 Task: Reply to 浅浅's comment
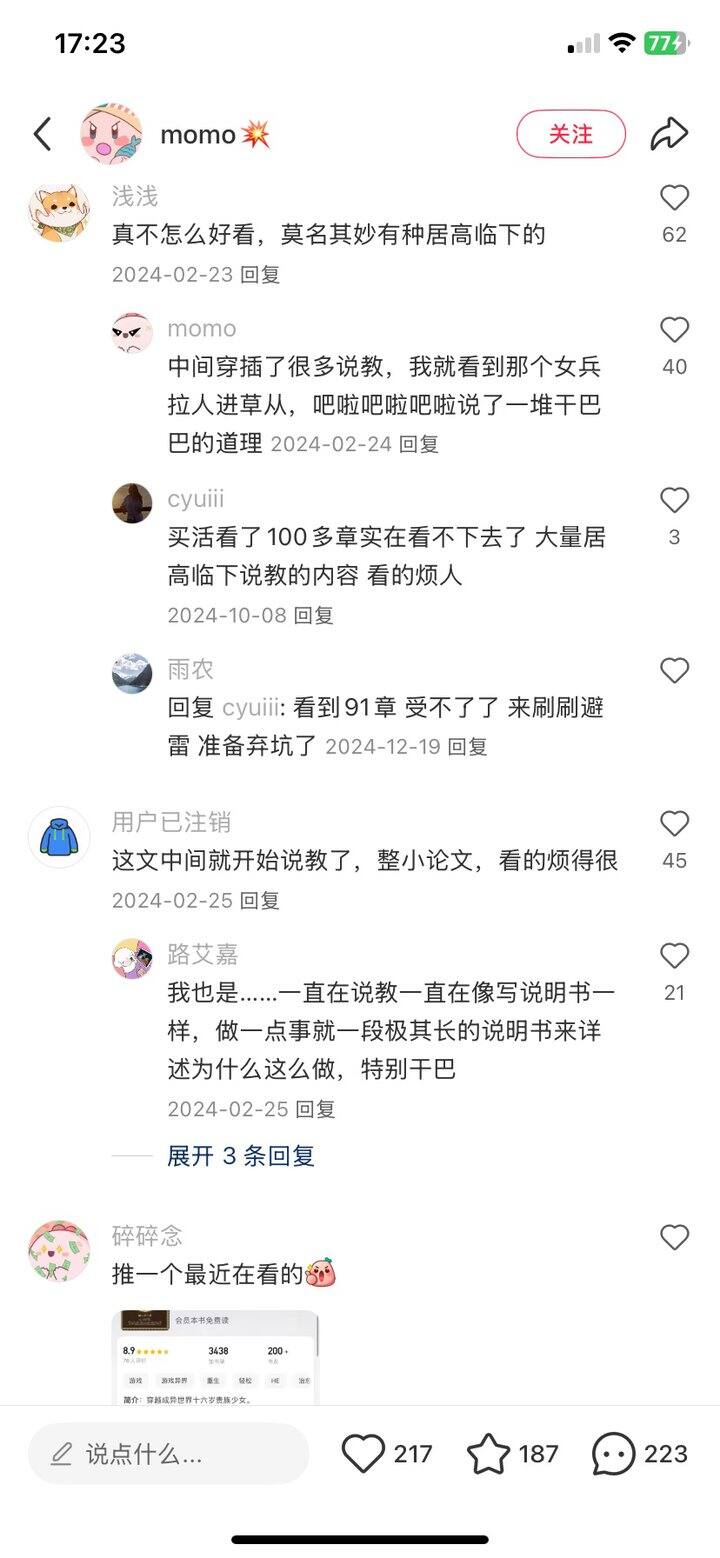261,274
